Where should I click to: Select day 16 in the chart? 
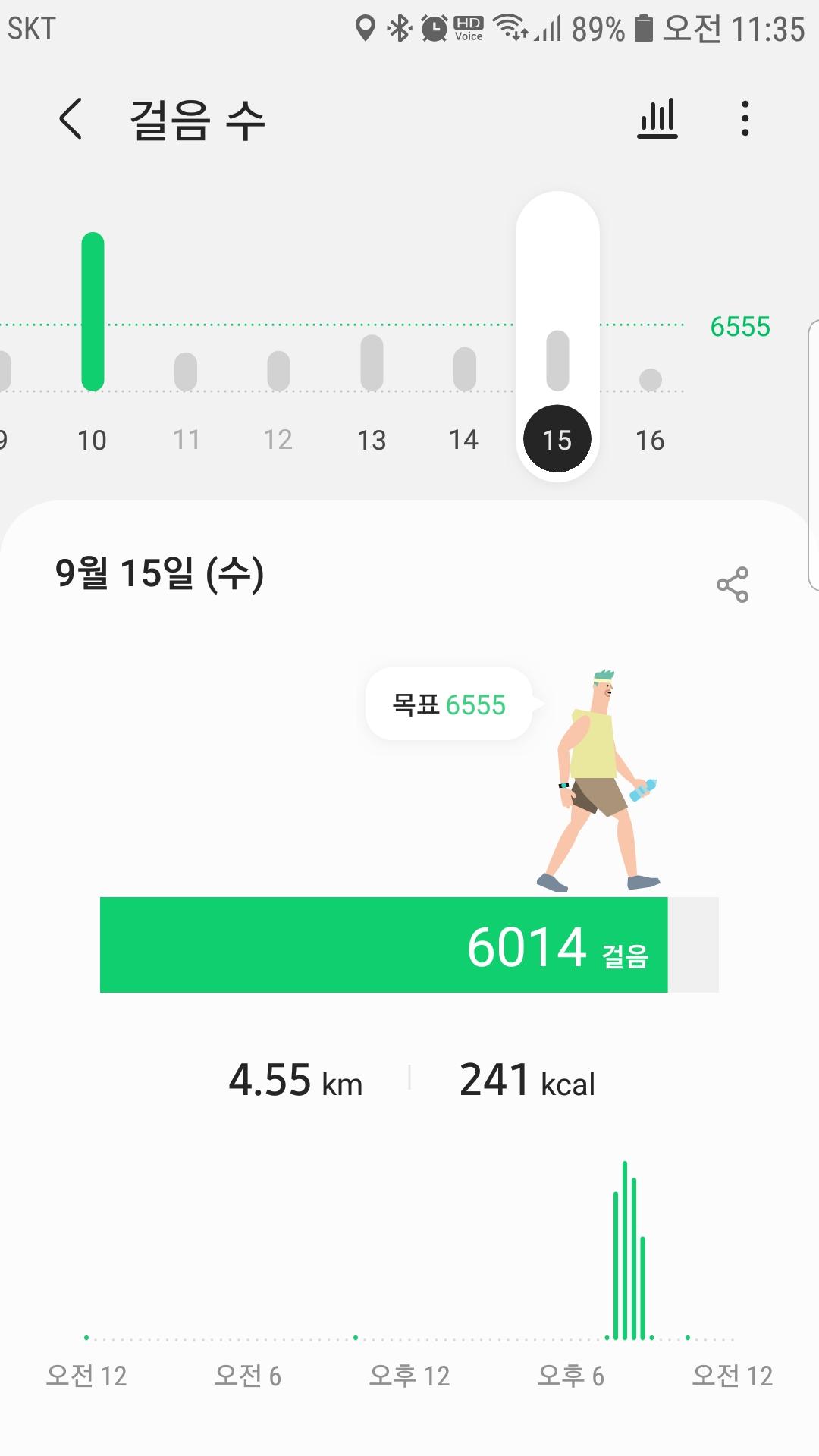coord(650,439)
